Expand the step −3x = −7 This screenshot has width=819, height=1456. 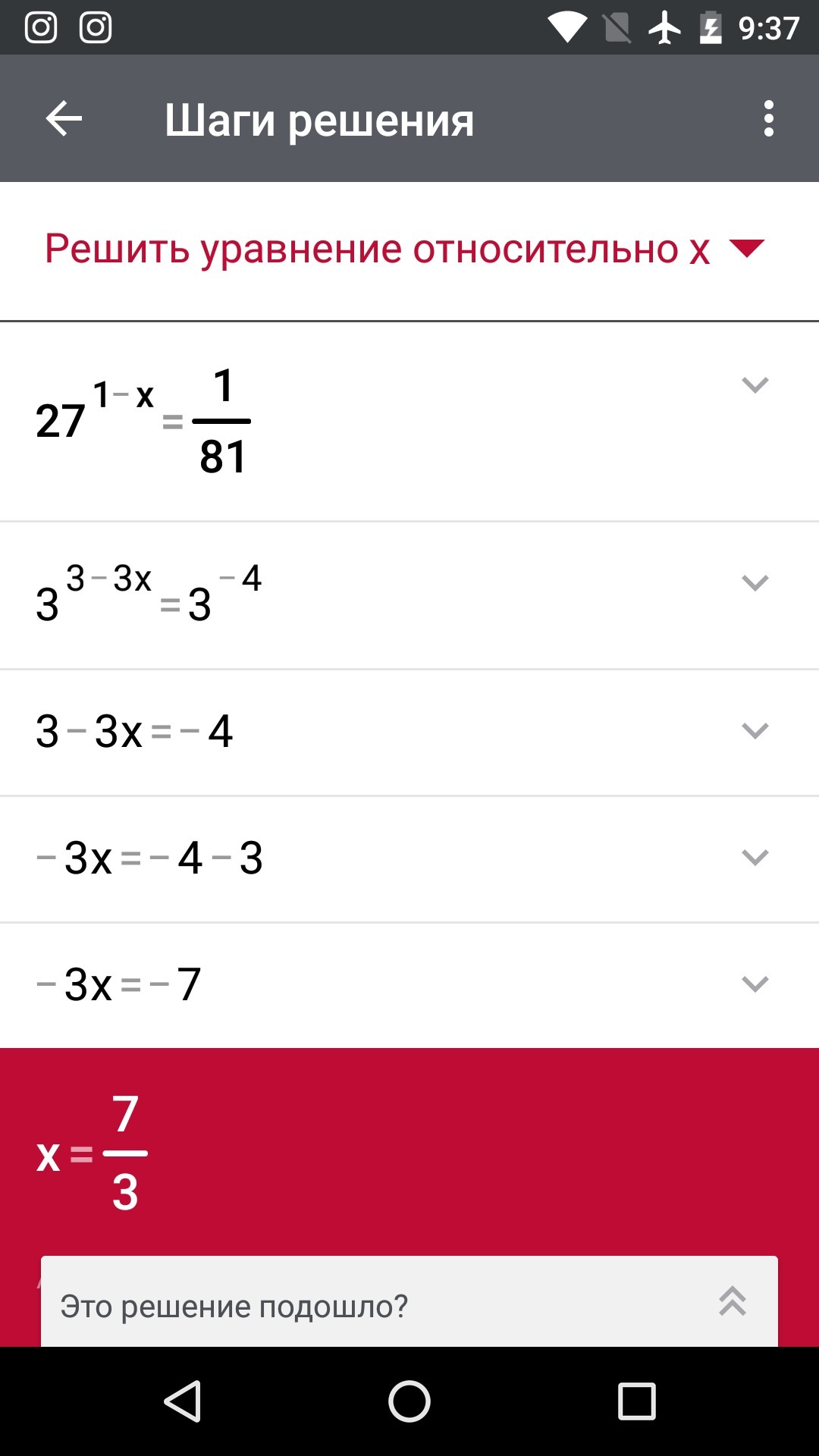tap(755, 984)
